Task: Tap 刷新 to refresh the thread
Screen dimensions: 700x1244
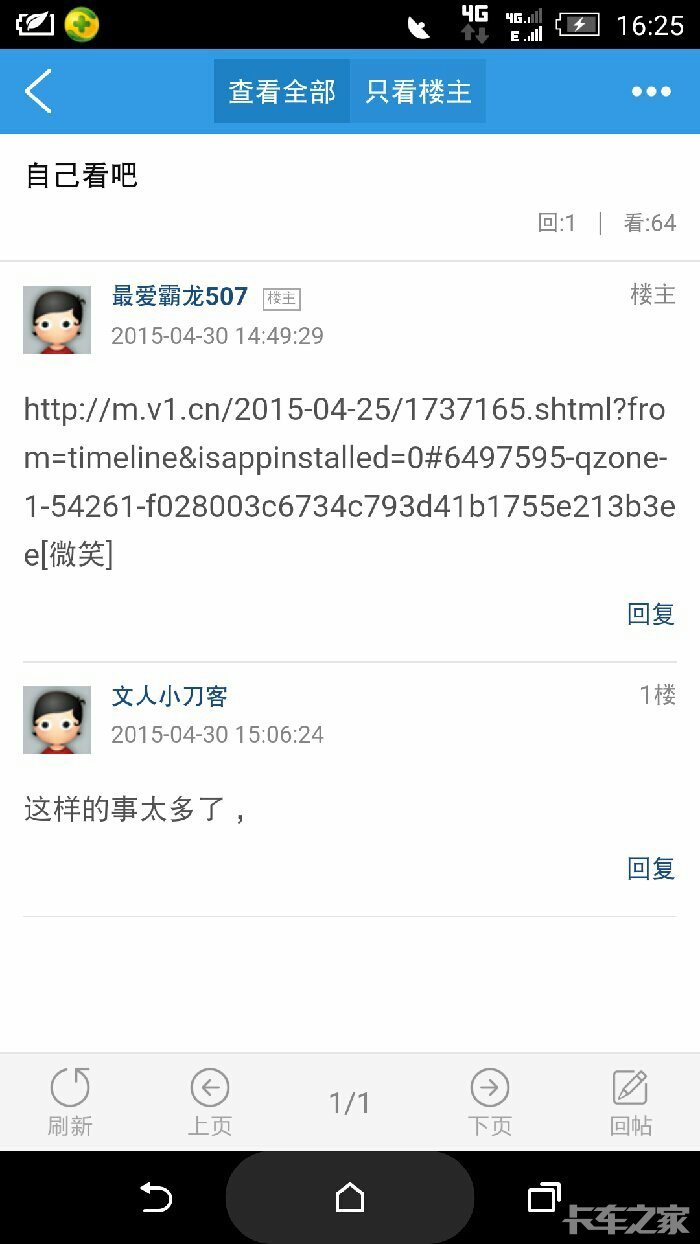Action: [x=70, y=1100]
